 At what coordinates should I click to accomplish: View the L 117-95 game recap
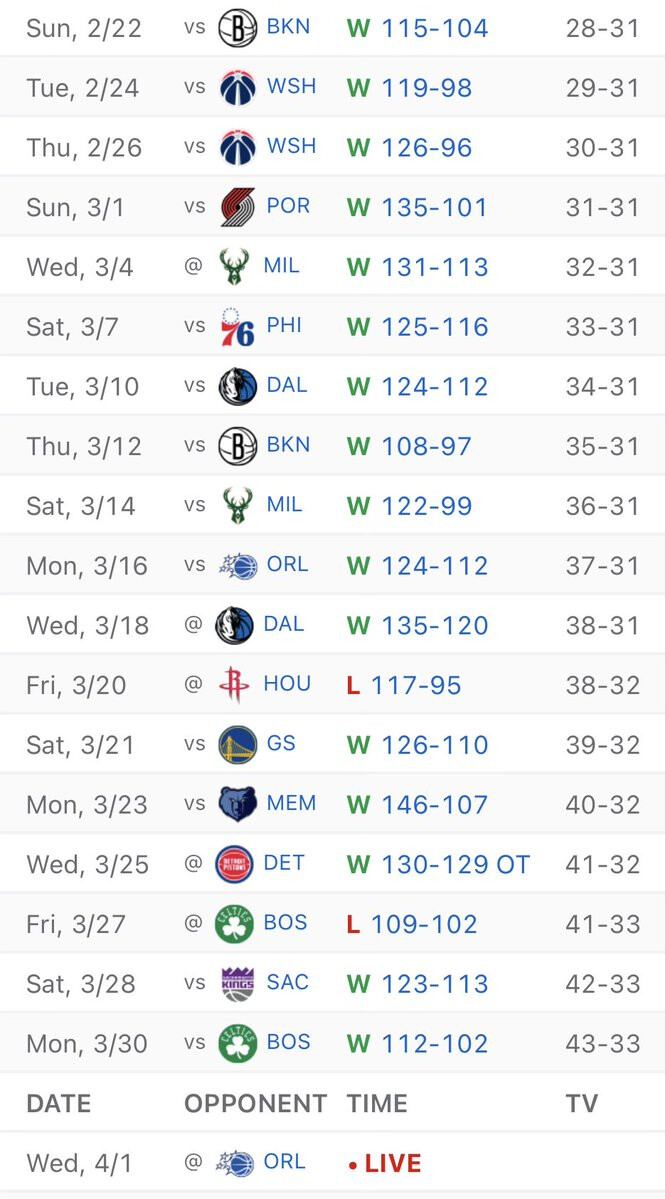tap(404, 685)
